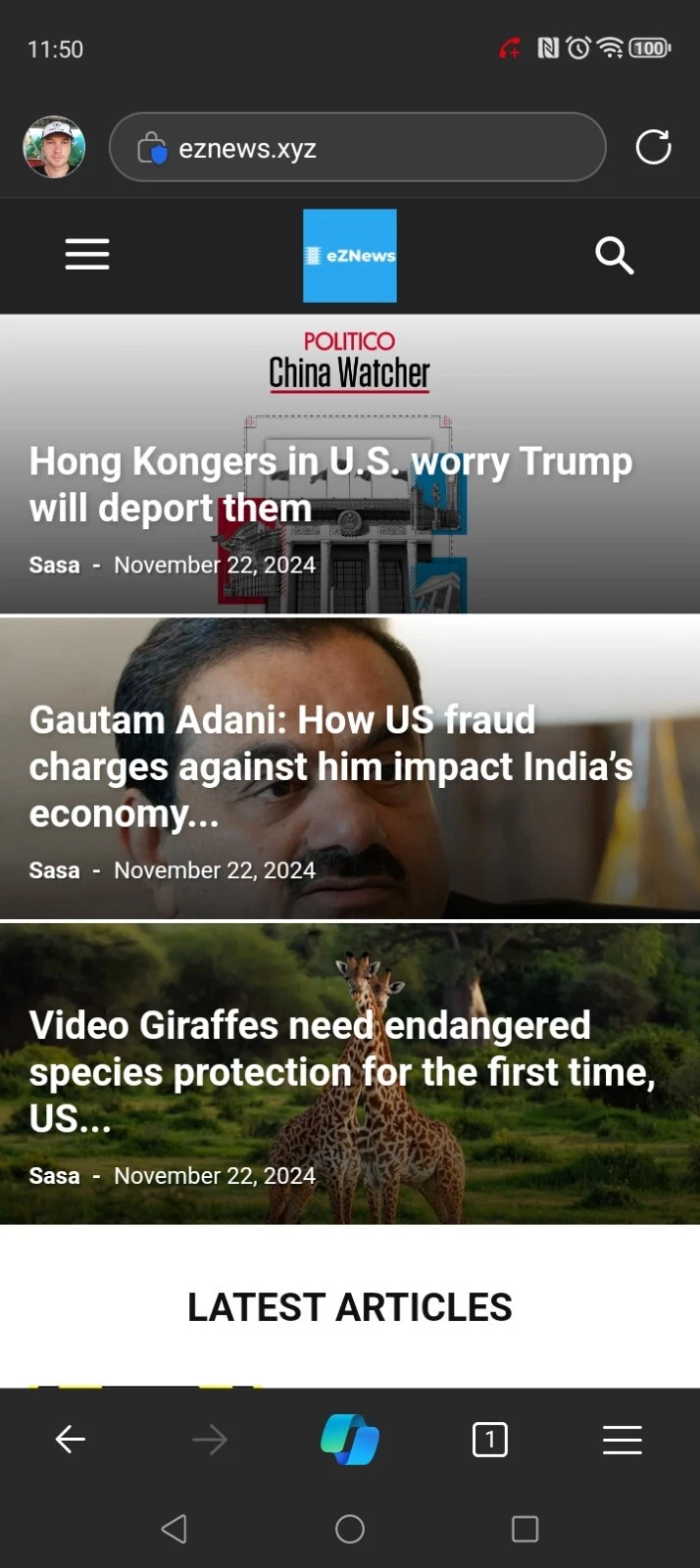Open the site hamburger menu

tap(87, 254)
